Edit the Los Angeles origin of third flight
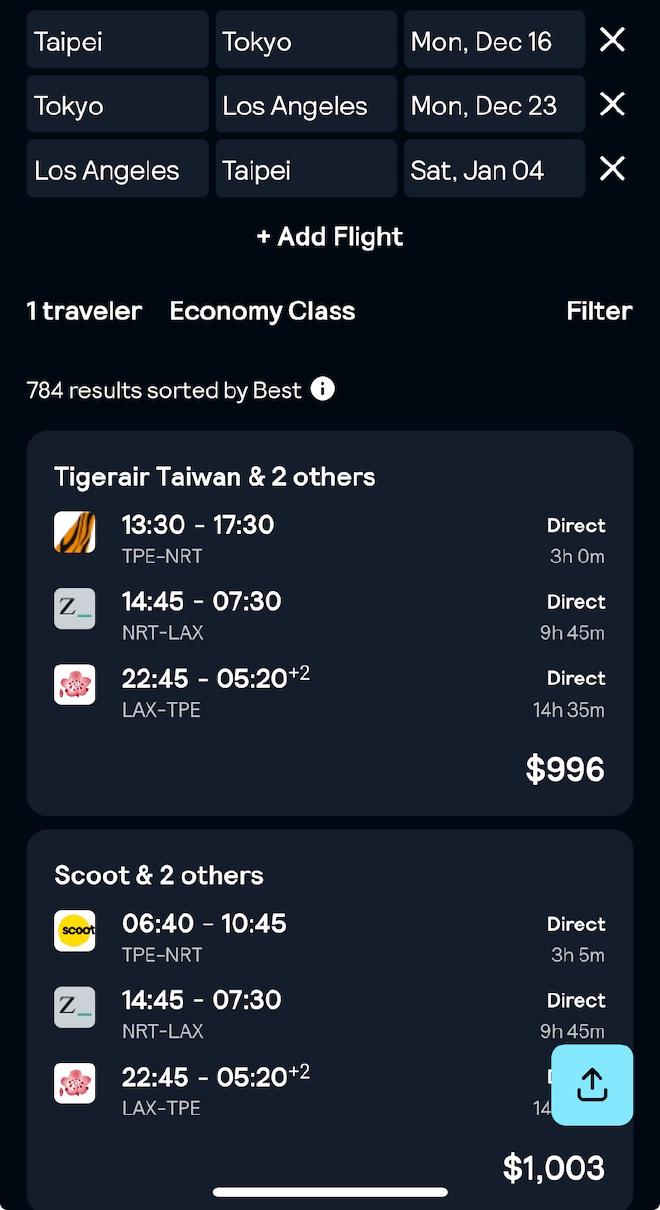This screenshot has height=1210, width=660. point(117,169)
